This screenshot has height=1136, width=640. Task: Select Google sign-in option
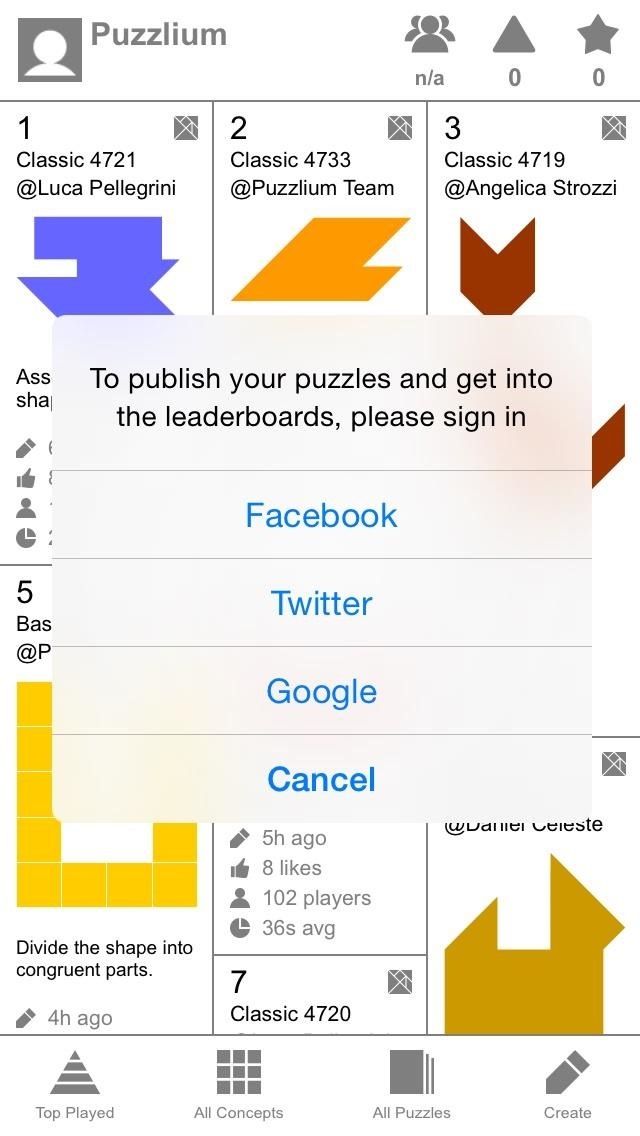tap(321, 691)
